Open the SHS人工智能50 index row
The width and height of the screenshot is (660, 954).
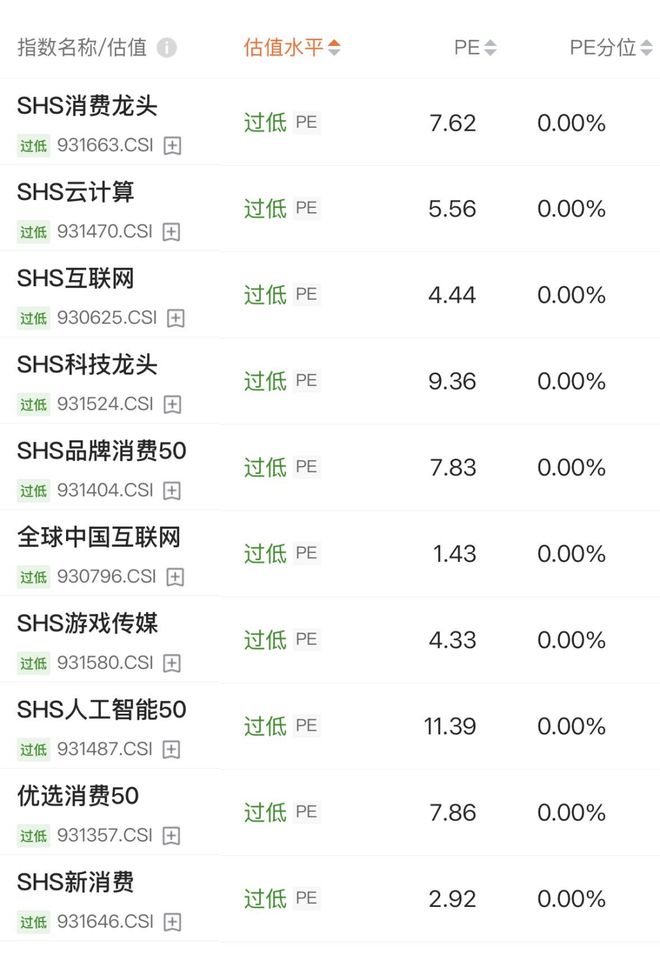[102, 710]
